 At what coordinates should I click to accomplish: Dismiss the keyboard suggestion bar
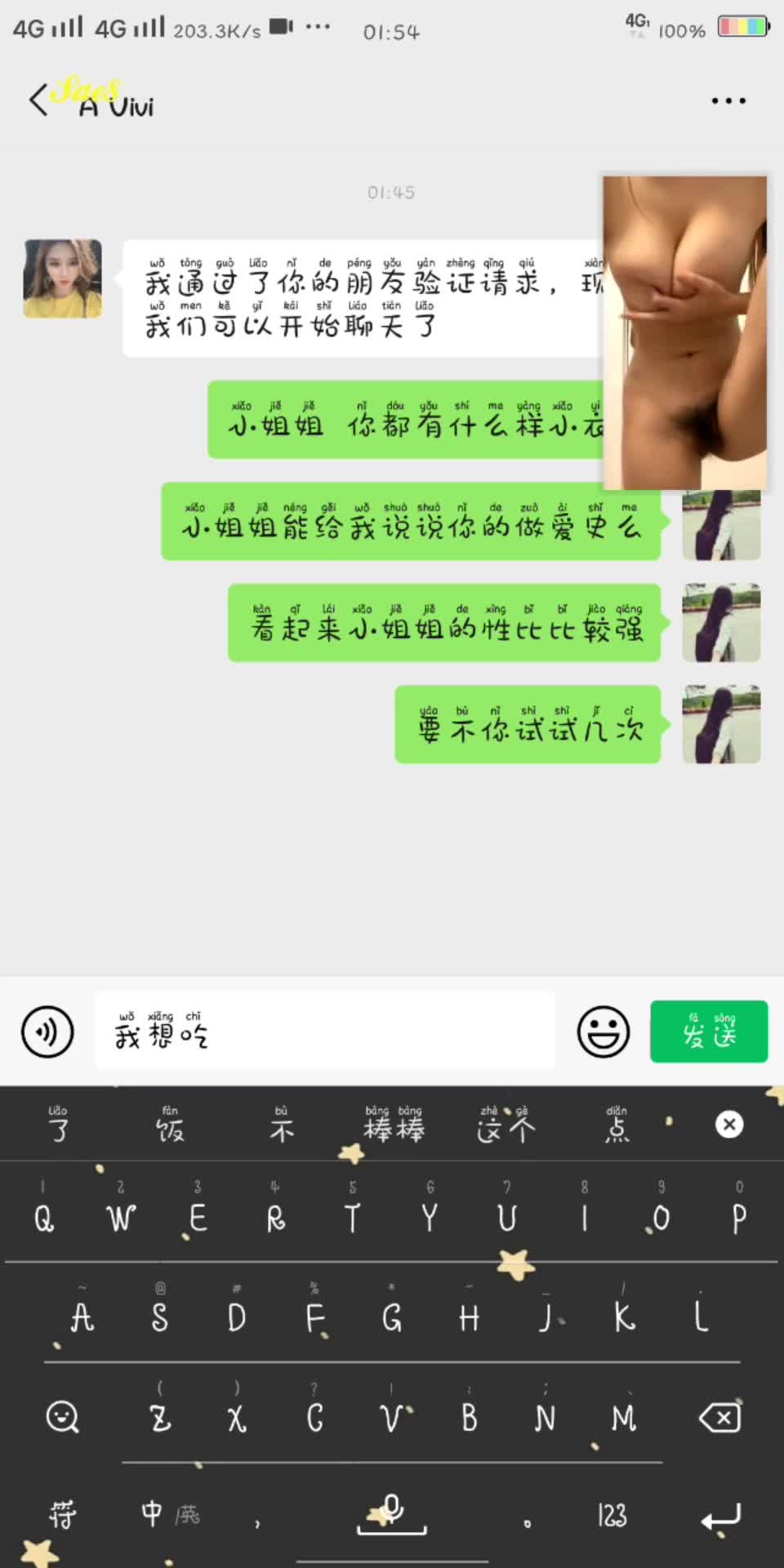tap(728, 1125)
